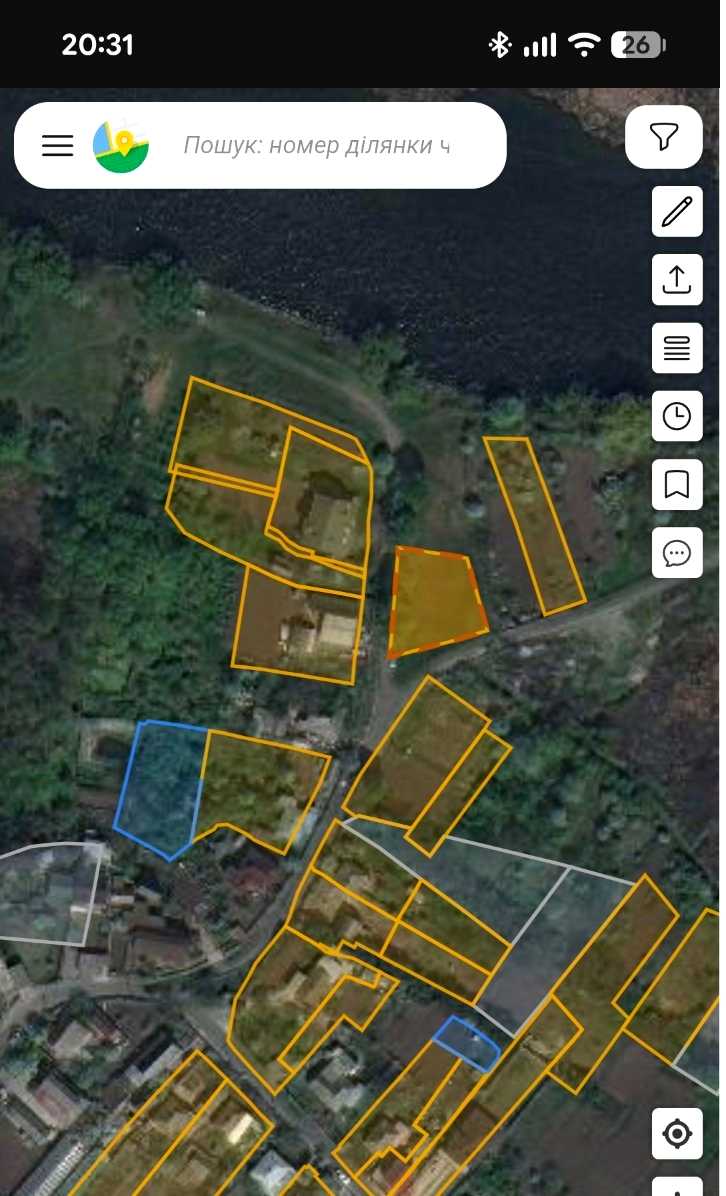The image size is (726, 1196).
Task: Tap the upload/share icon
Action: pos(676,280)
